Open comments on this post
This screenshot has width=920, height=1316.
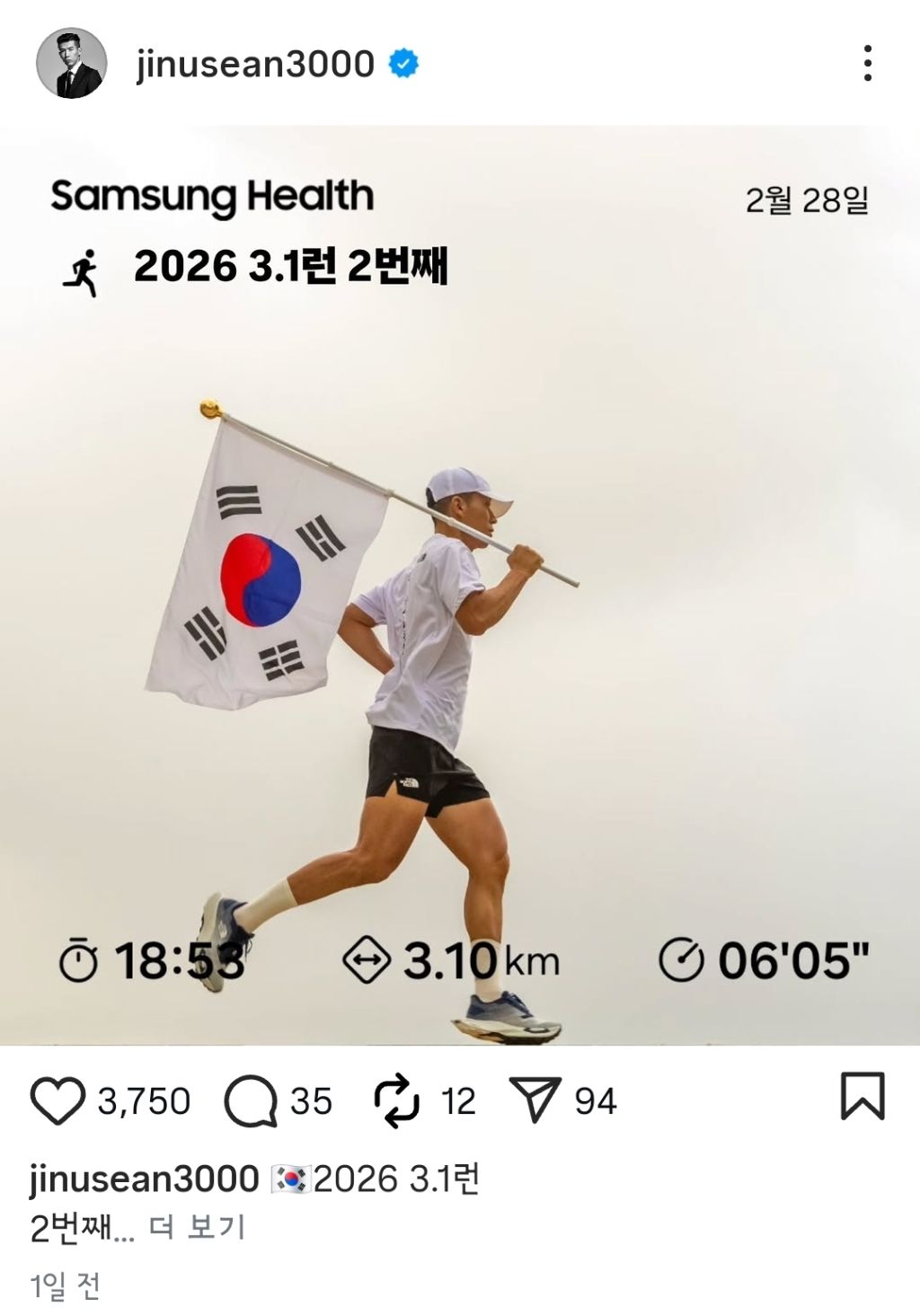tap(251, 1100)
